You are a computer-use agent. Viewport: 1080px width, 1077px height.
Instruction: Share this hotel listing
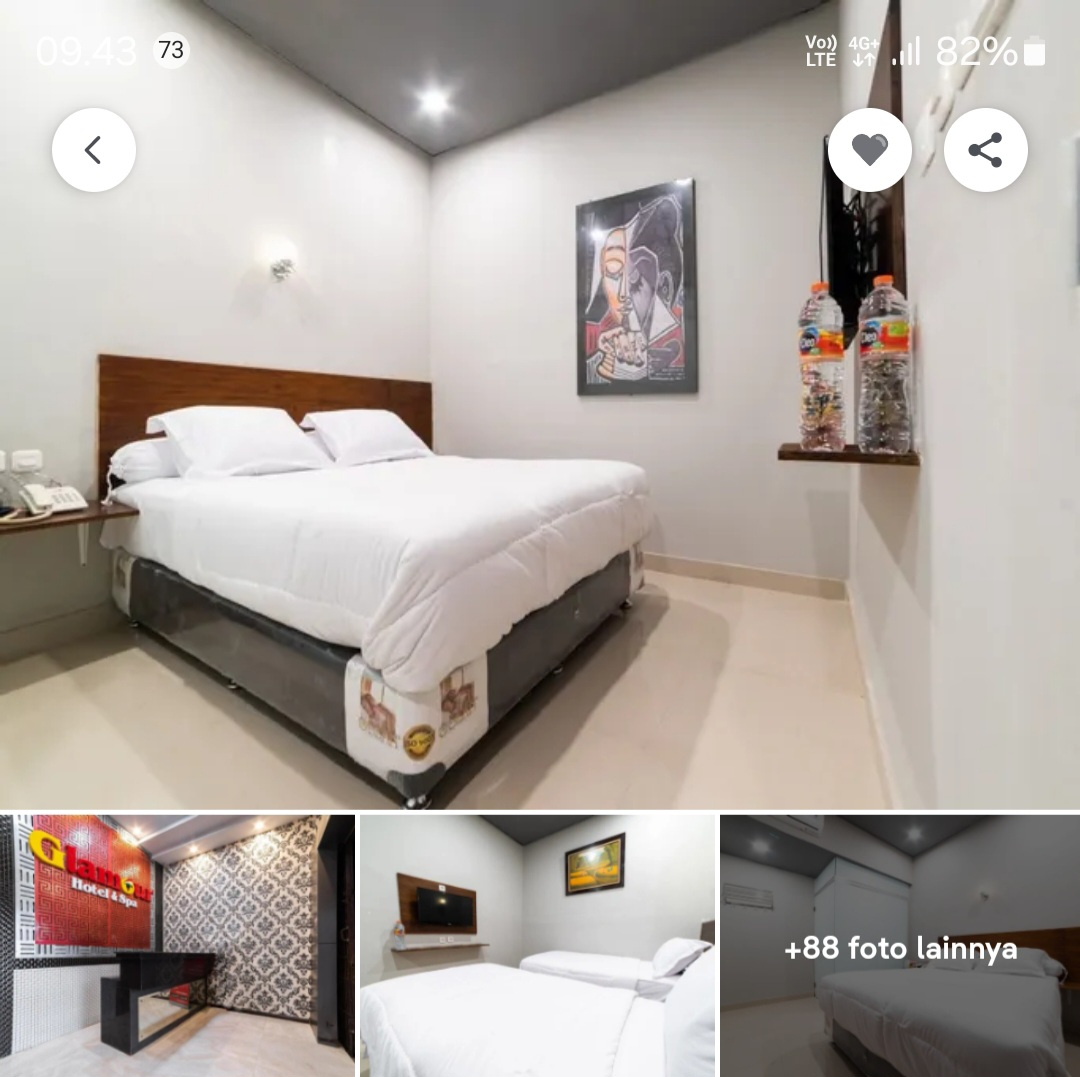(985, 150)
